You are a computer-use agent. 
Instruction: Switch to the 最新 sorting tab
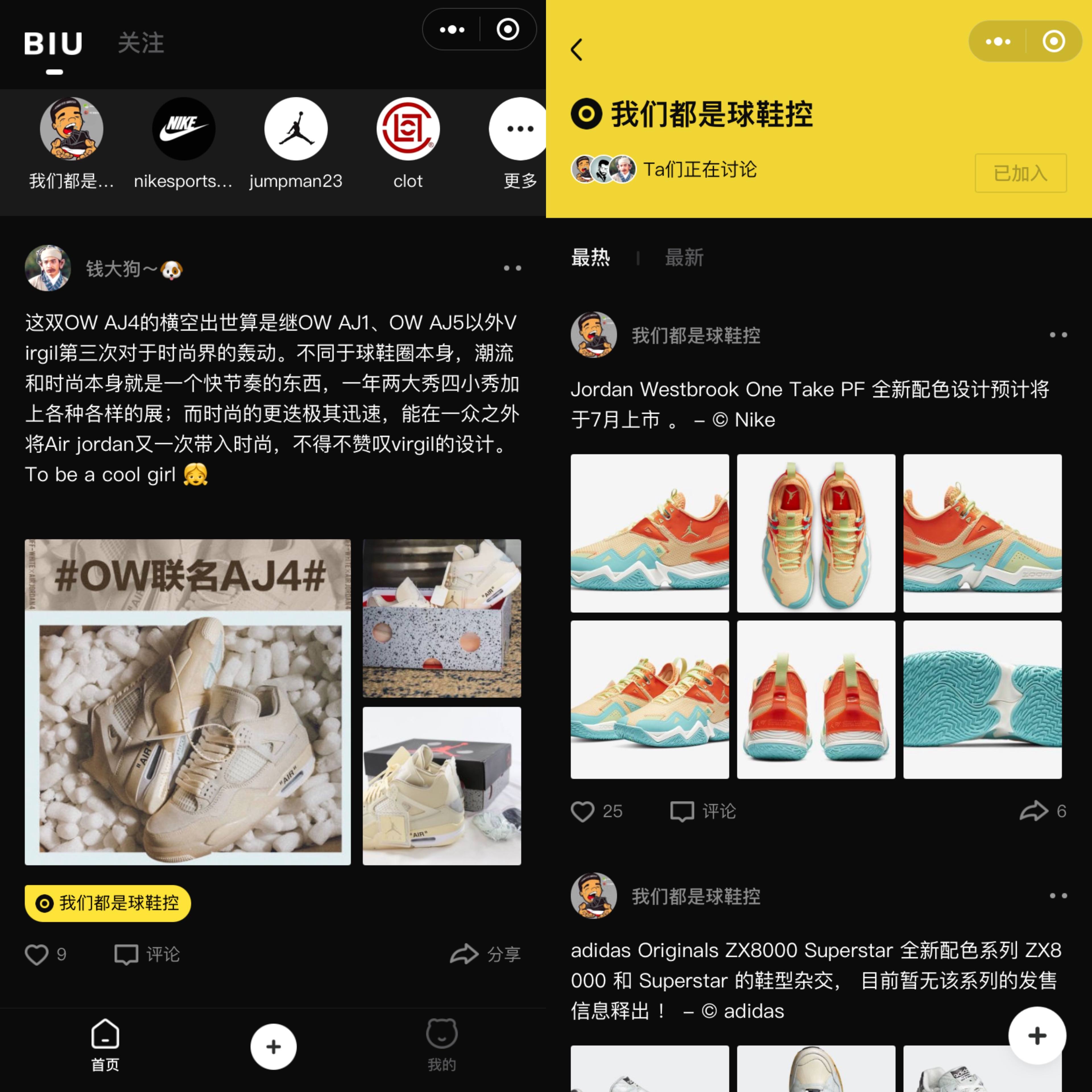tap(684, 258)
